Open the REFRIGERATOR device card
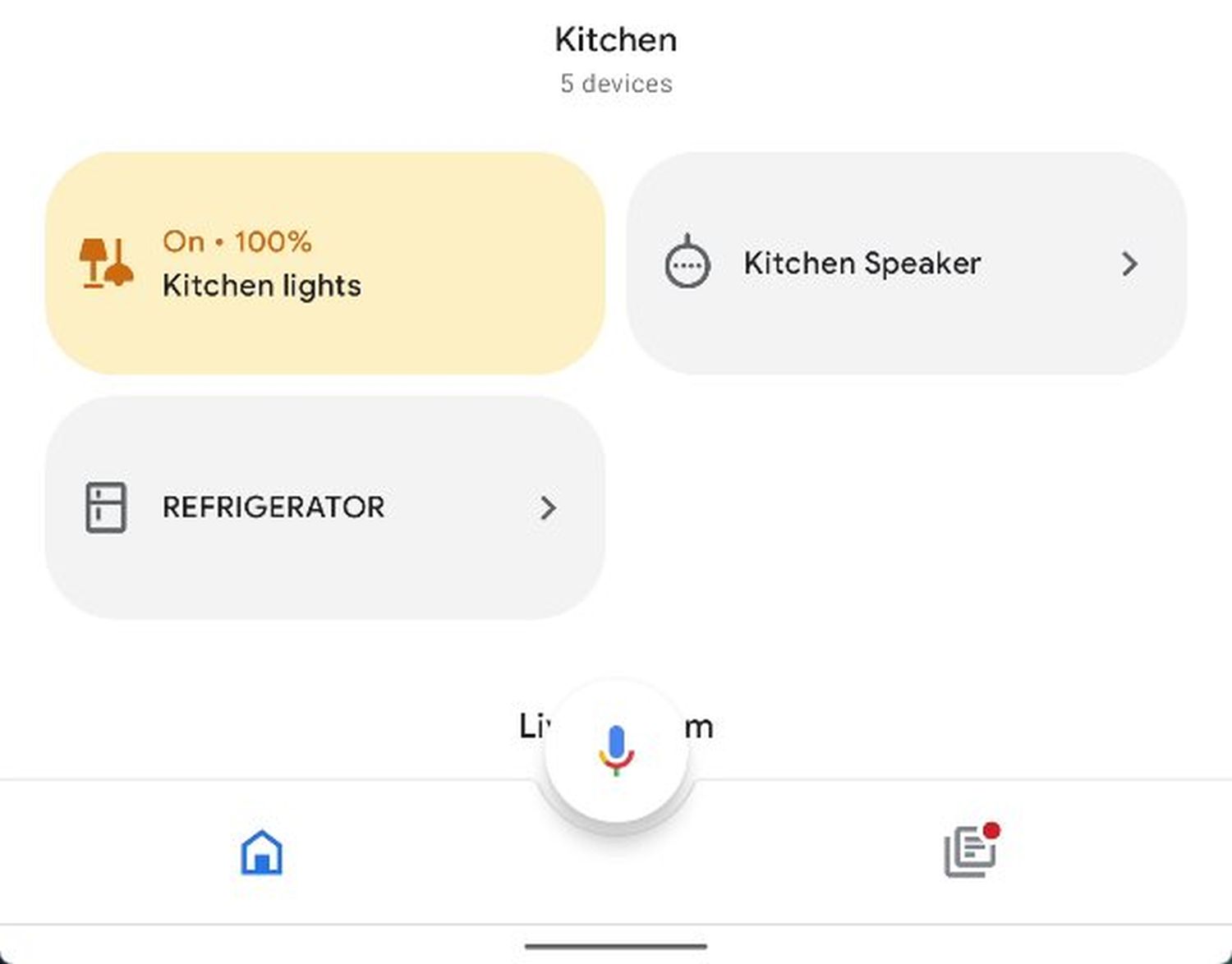 [x=325, y=507]
